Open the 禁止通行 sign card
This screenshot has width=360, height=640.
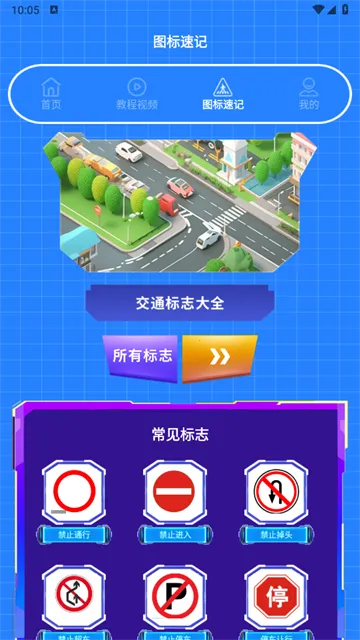74,502
